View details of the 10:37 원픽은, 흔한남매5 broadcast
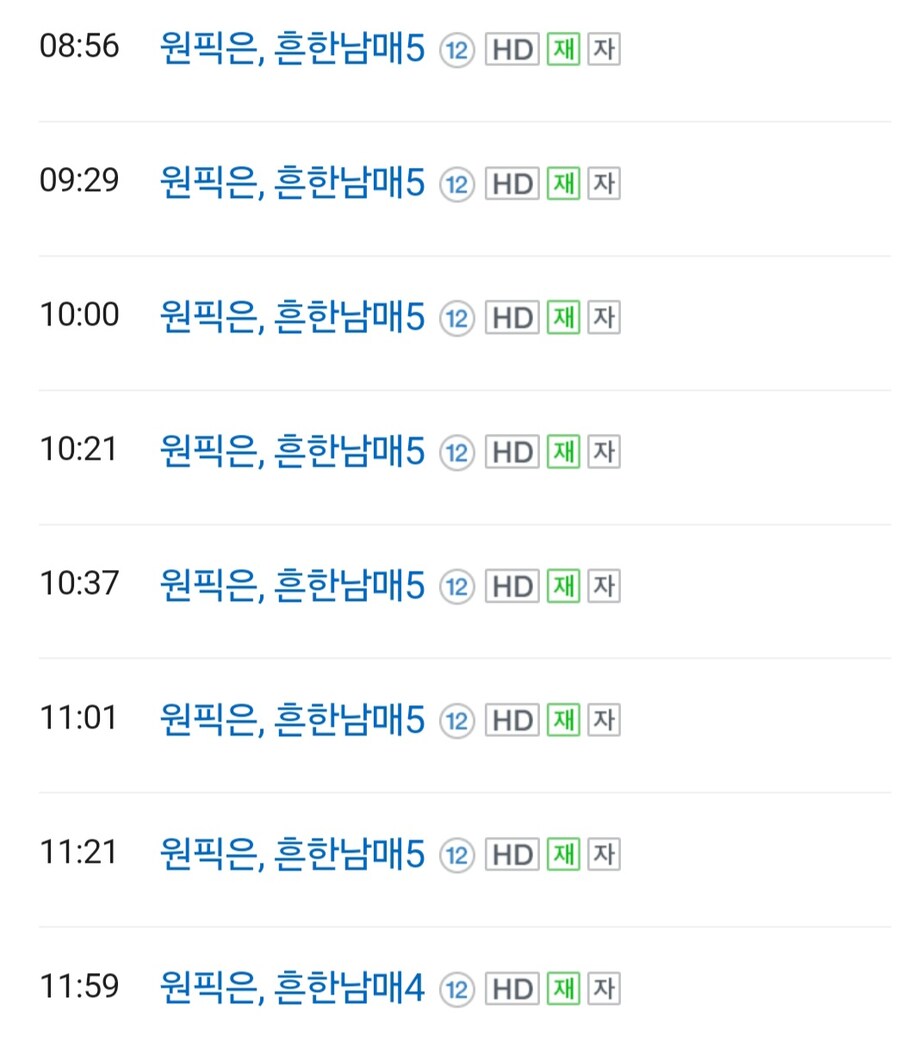 tap(292, 584)
